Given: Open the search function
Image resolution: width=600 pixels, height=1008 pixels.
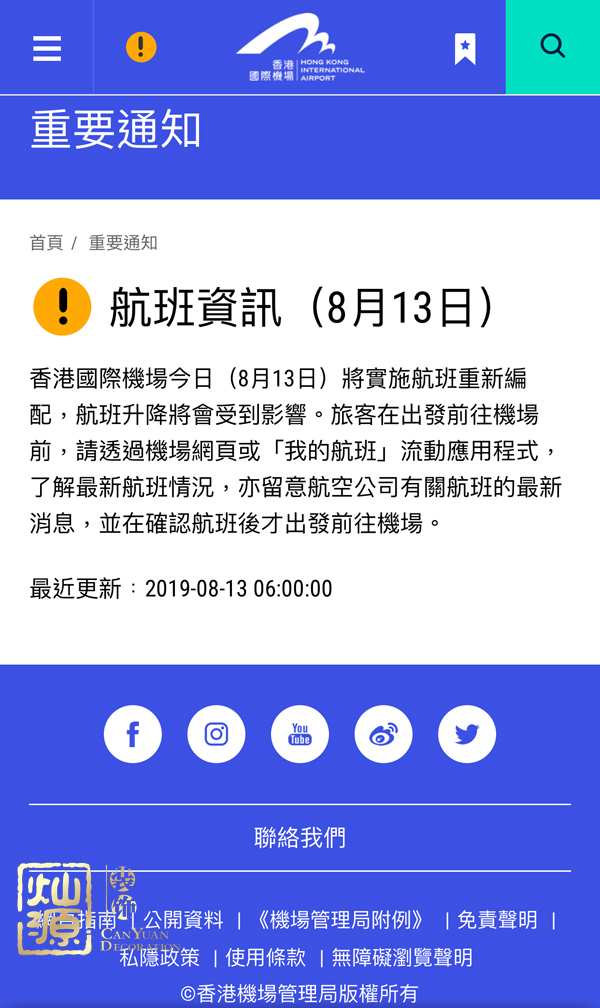Looking at the screenshot, I should click(553, 47).
